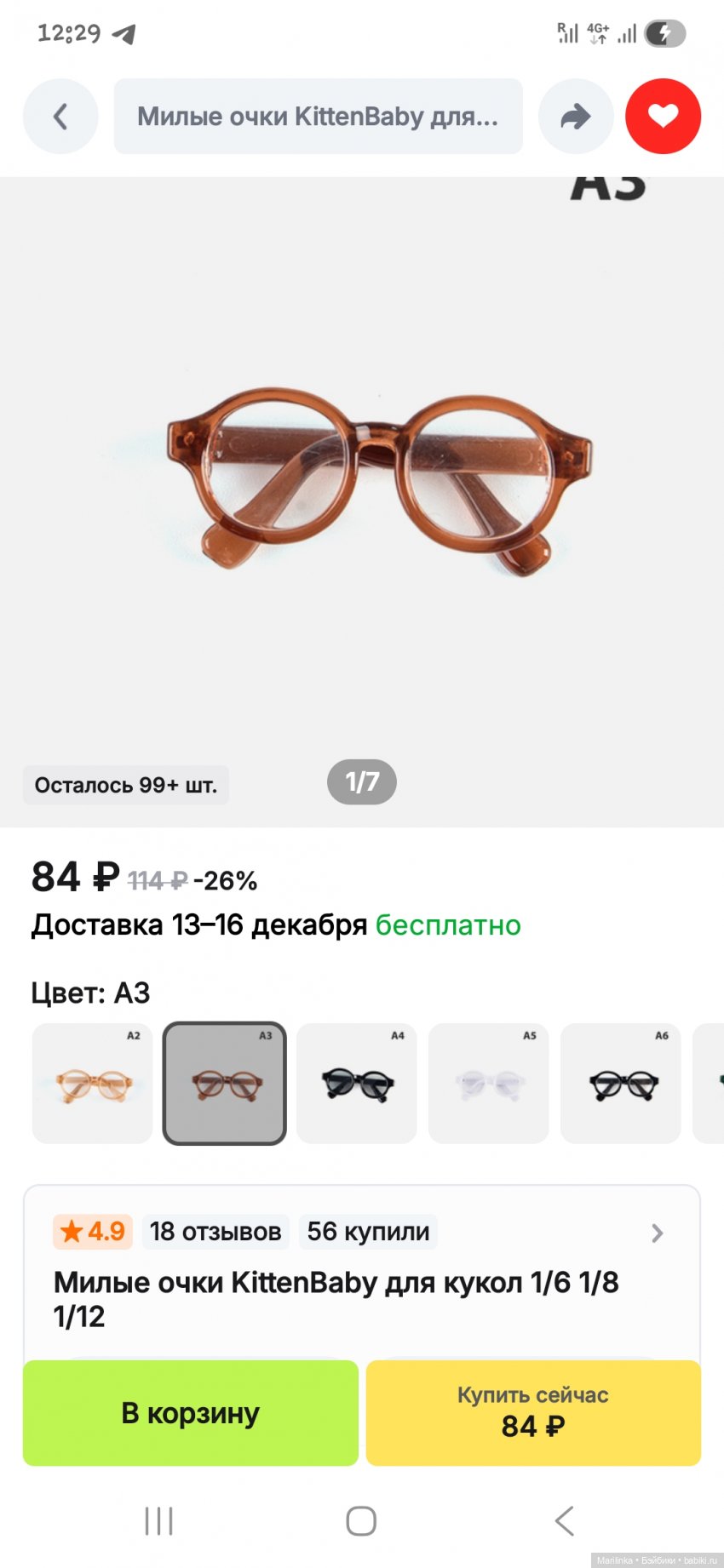Open recent apps in navigation bar
Screen dimensions: 724x1568
click(x=159, y=1520)
